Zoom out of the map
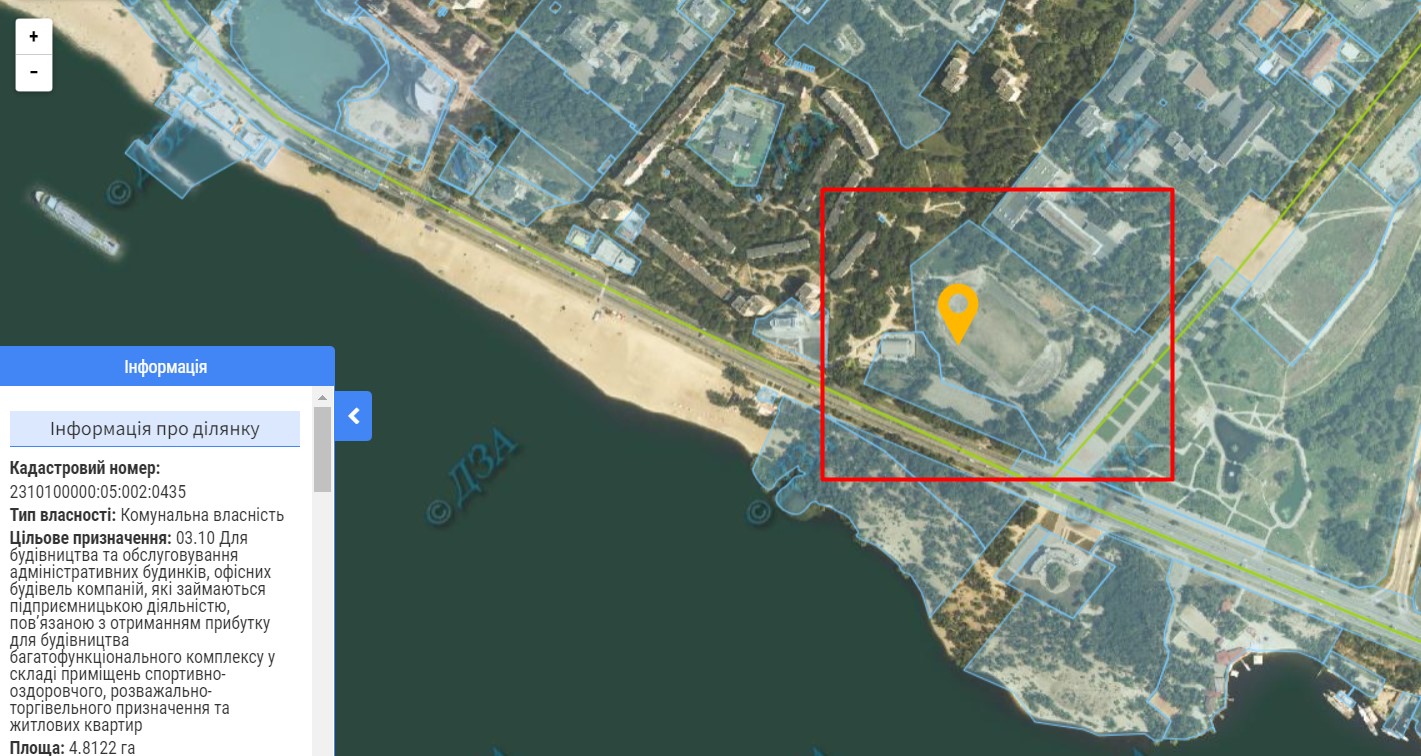 click(x=34, y=72)
